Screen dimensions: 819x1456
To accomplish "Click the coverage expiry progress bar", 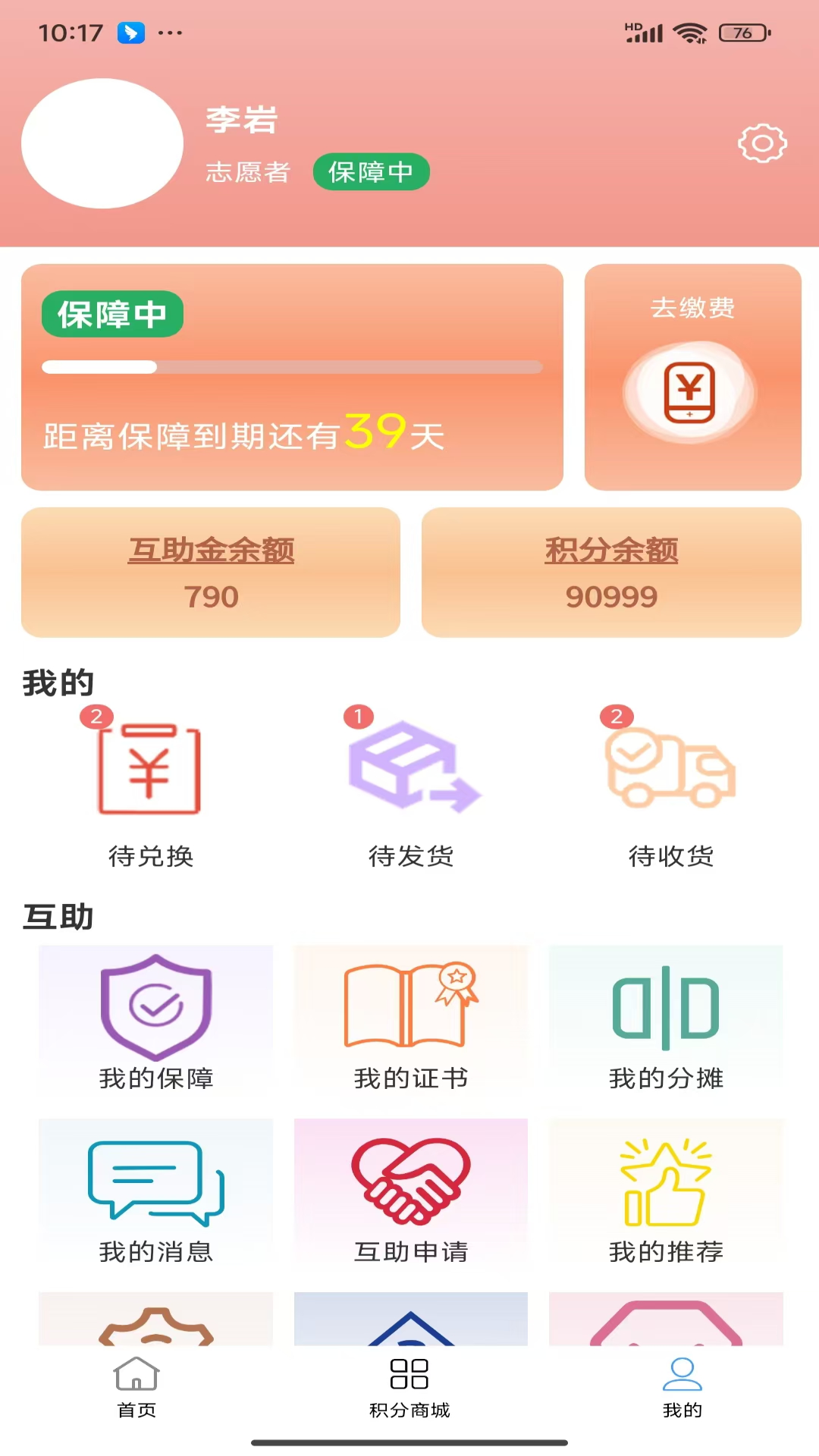I will coord(292,367).
